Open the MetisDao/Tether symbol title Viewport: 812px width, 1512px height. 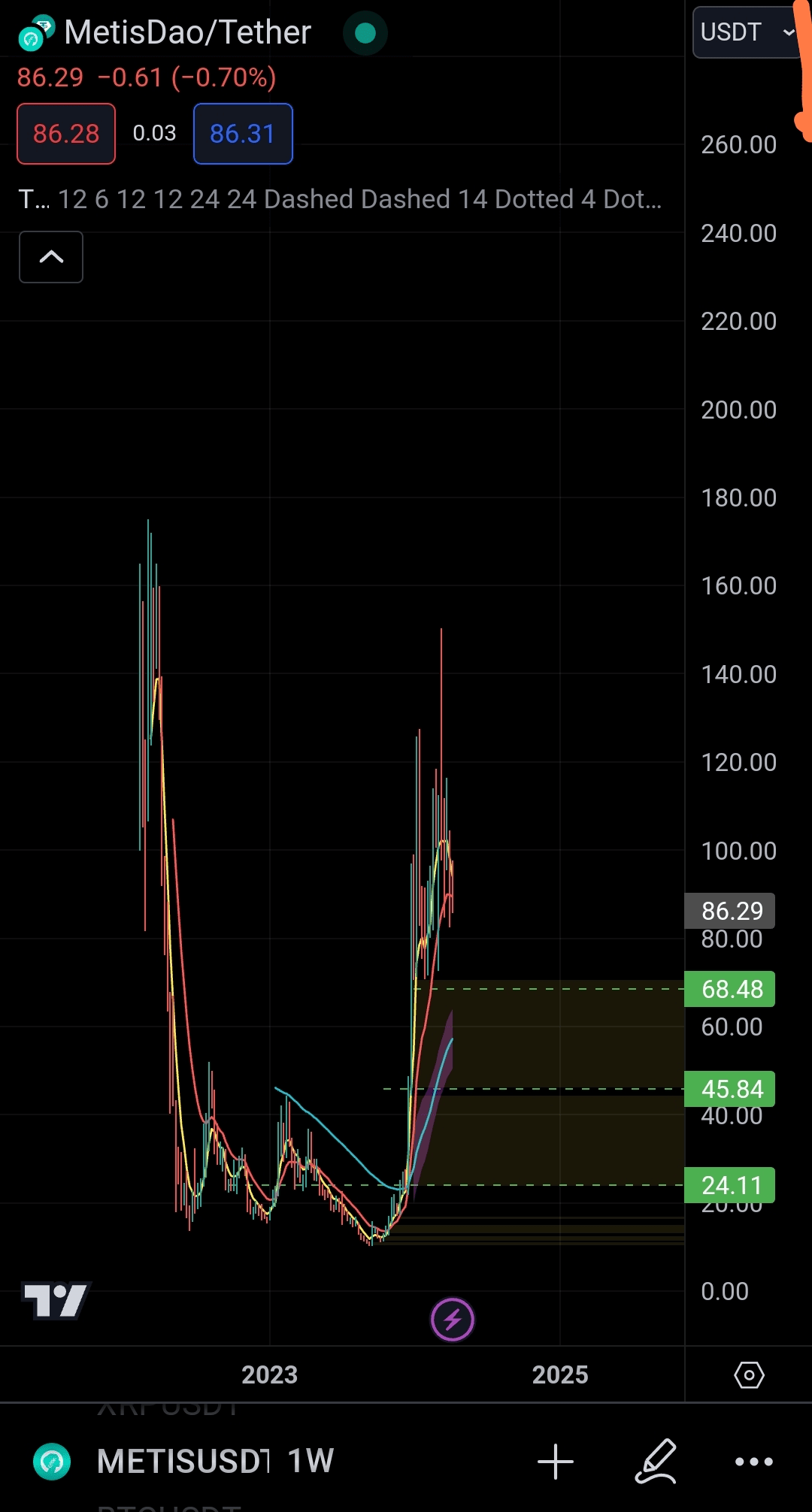(187, 32)
